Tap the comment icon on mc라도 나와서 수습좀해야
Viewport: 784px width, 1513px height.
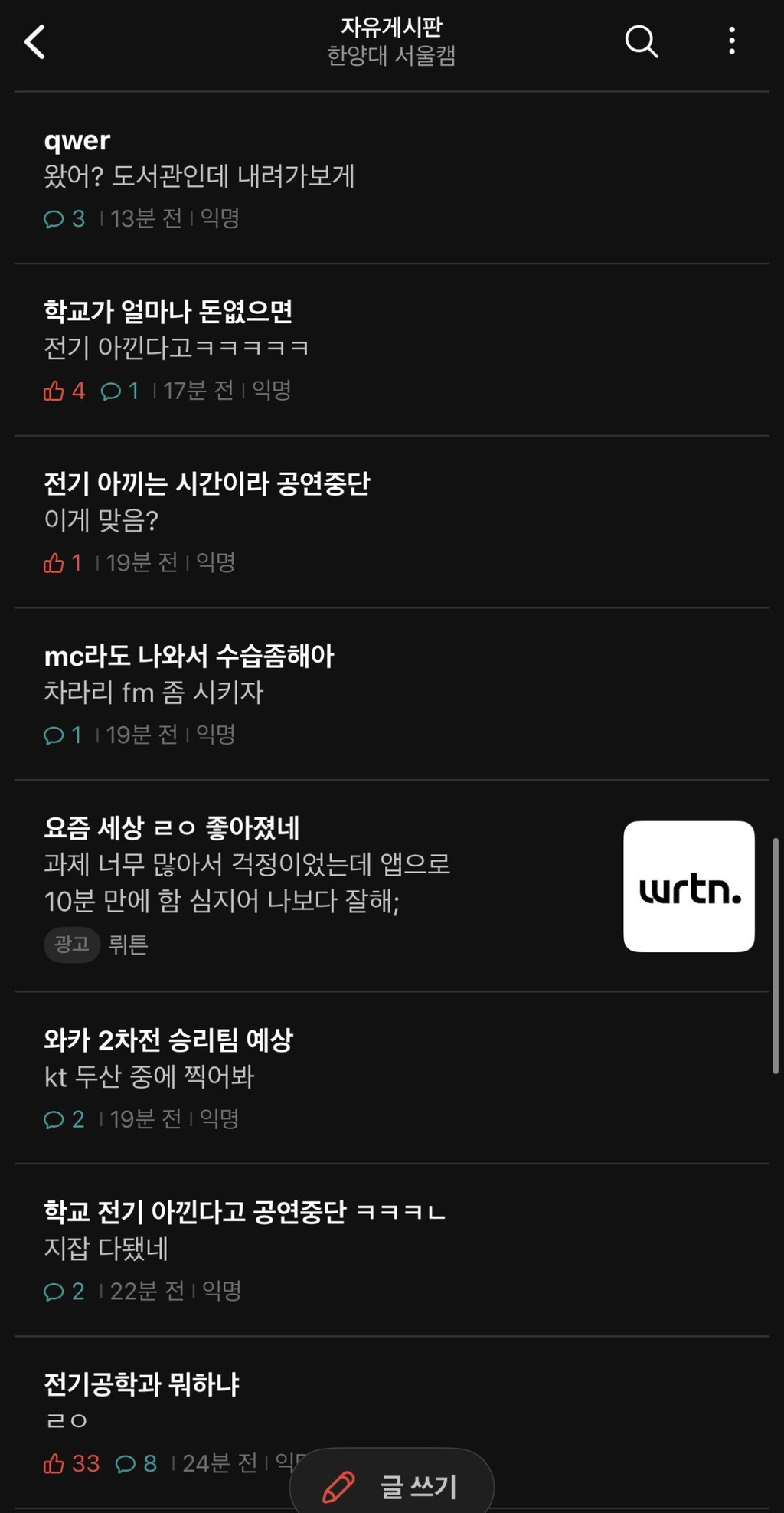click(54, 735)
